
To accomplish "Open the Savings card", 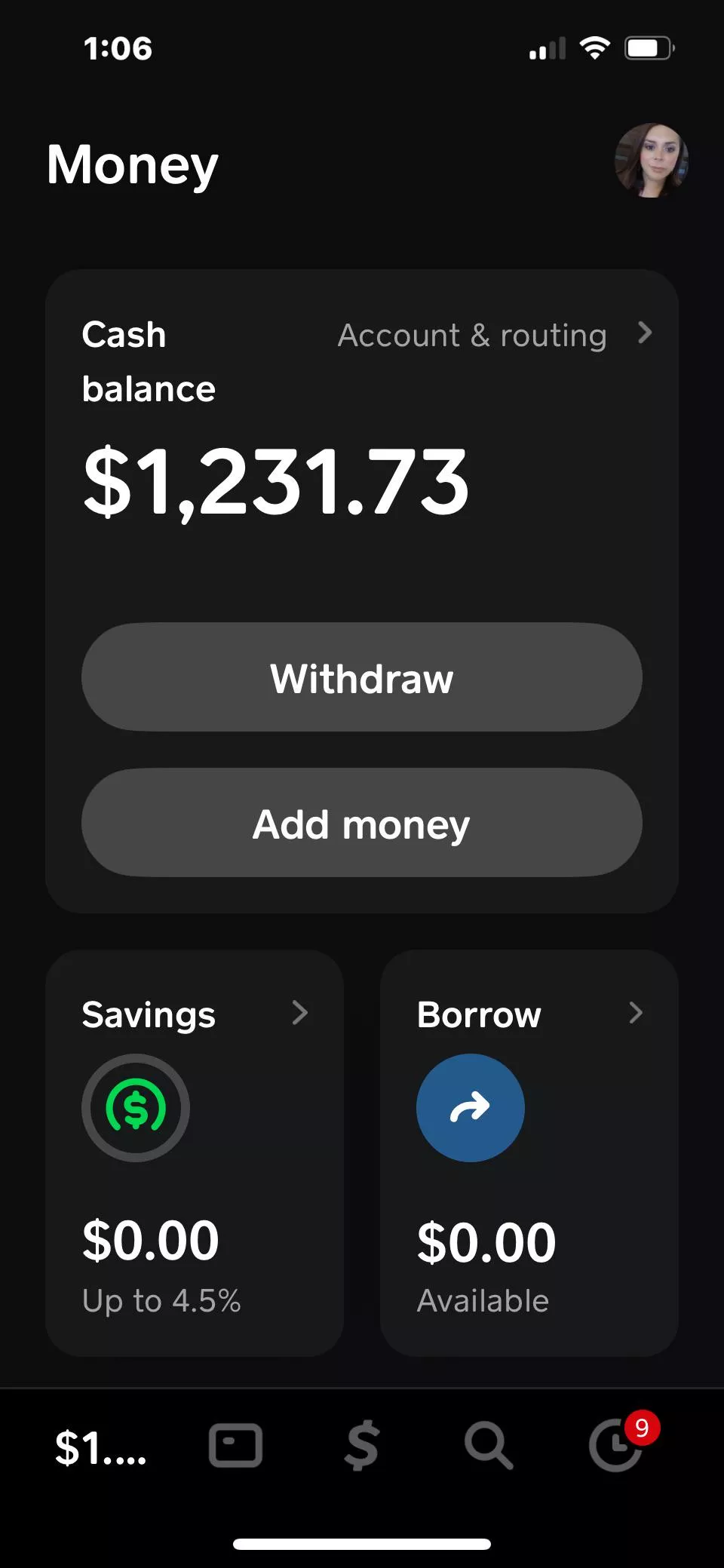I will [x=195, y=1152].
